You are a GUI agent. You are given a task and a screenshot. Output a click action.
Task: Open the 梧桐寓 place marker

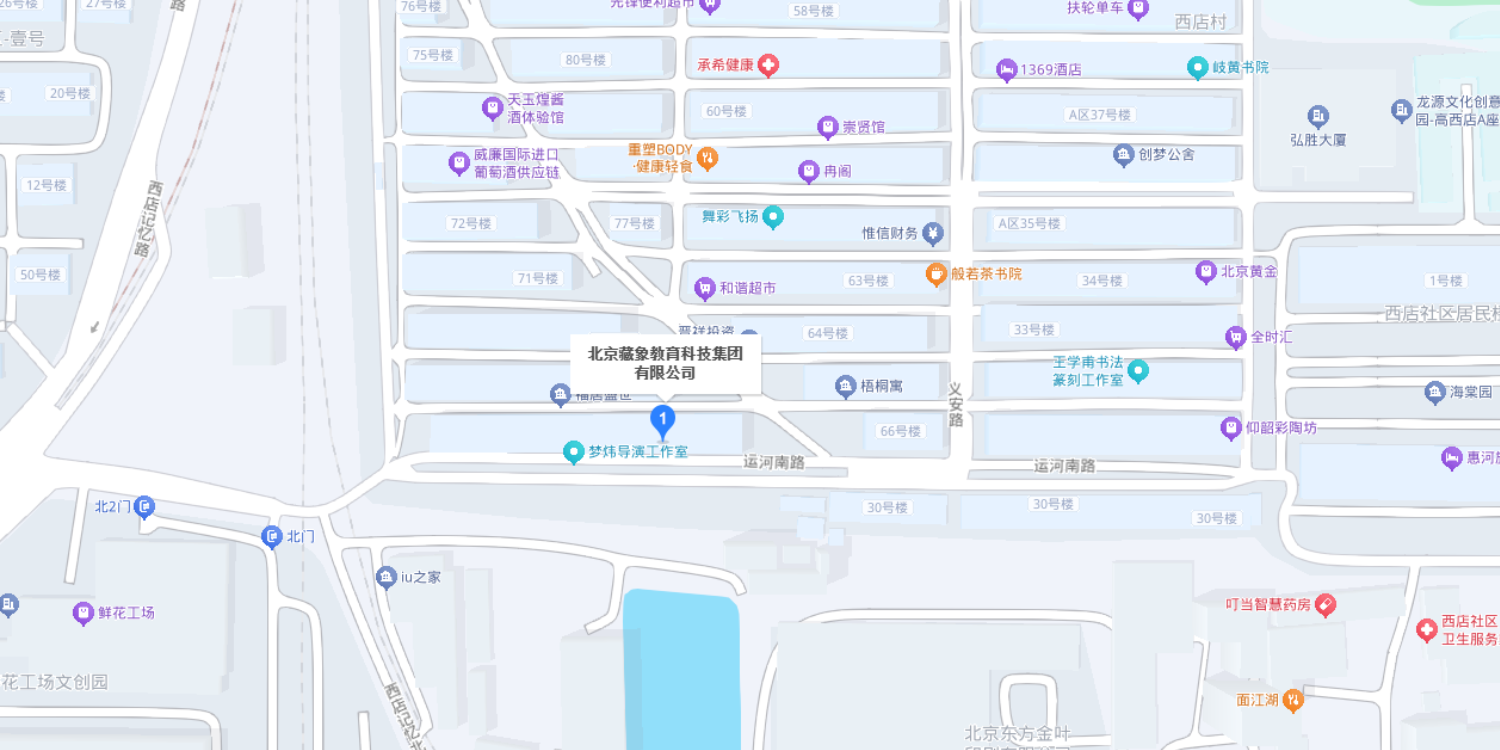[845, 386]
